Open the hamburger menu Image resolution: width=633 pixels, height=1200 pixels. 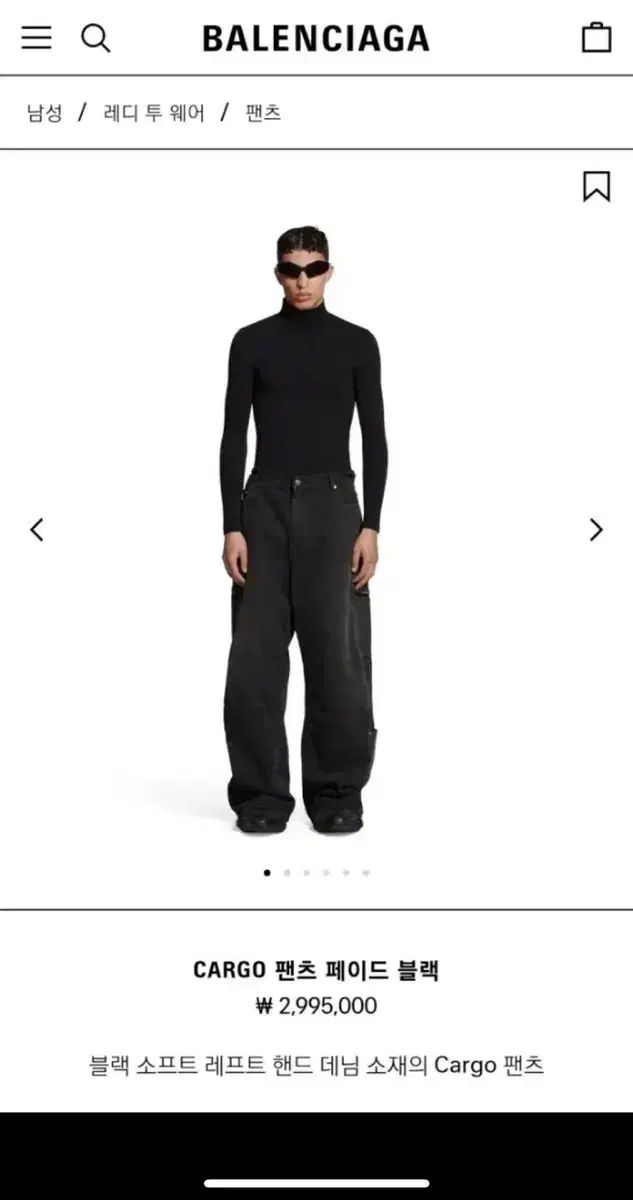(x=36, y=38)
